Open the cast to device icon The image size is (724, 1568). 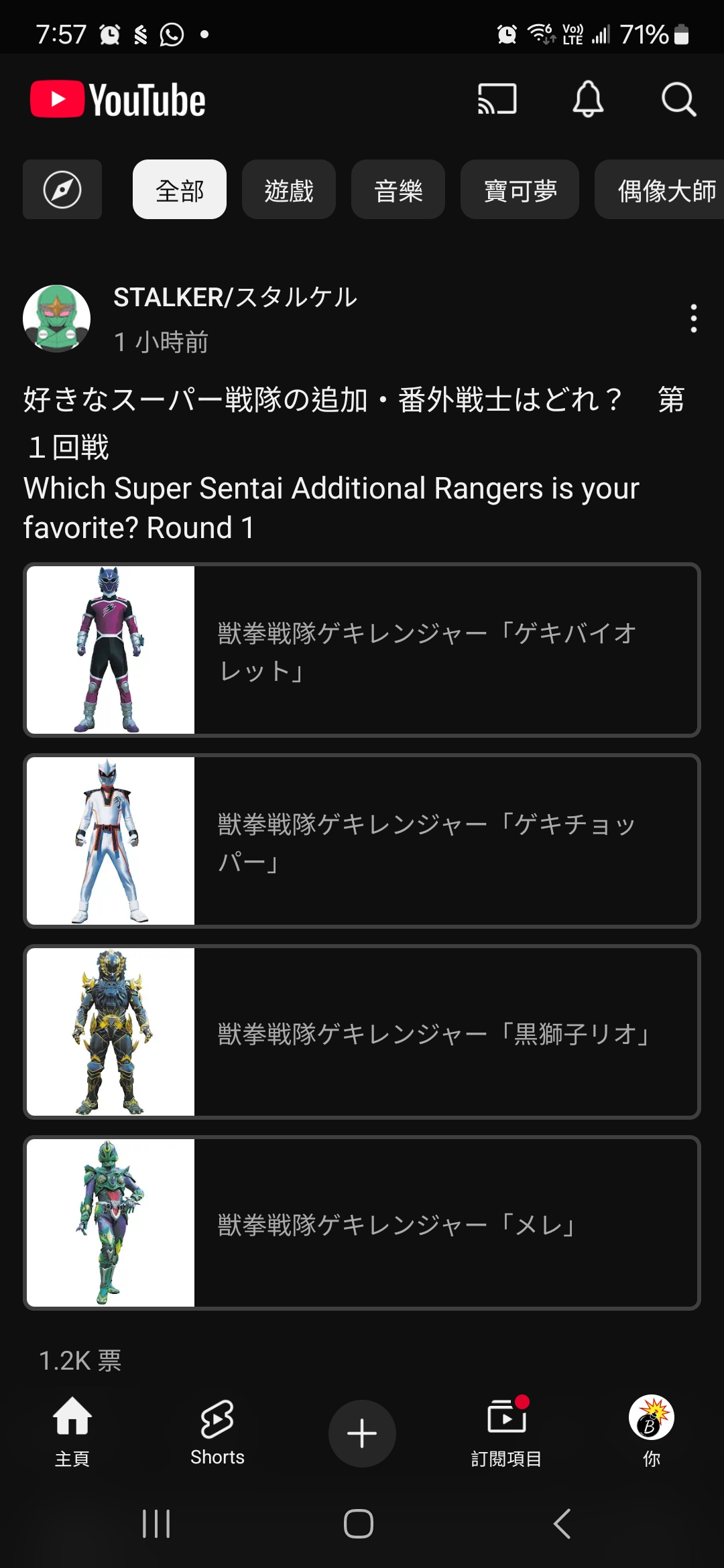pos(497,99)
